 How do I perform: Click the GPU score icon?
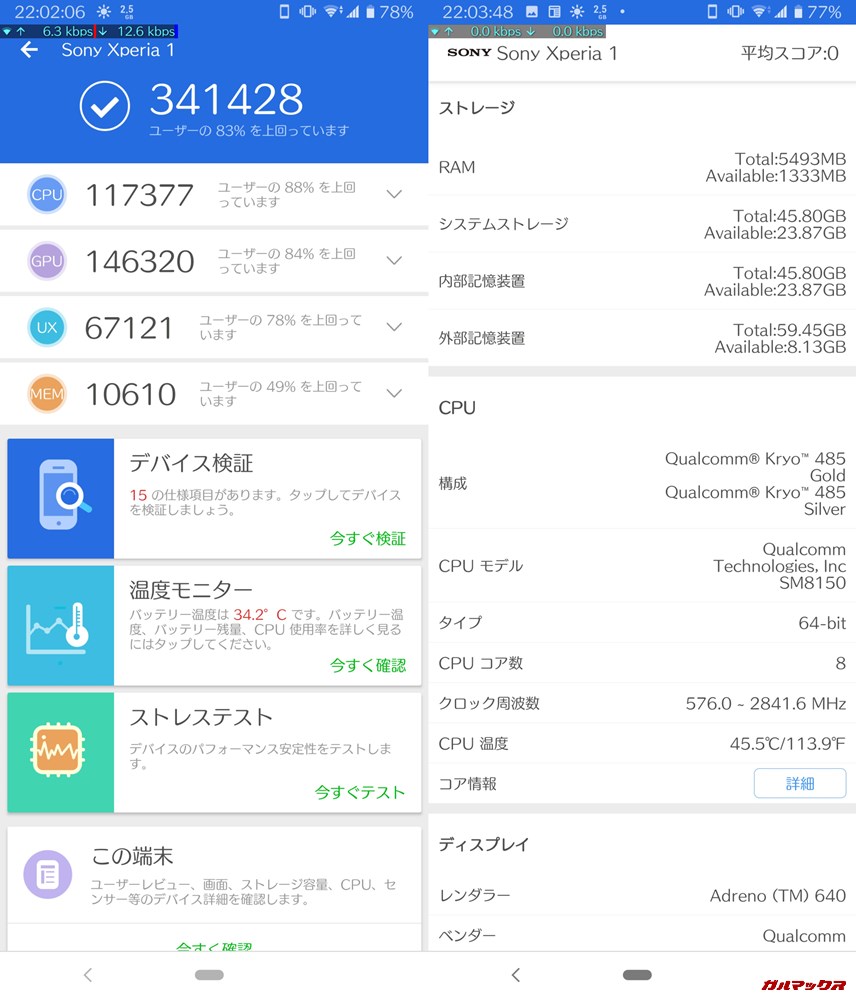(x=46, y=261)
